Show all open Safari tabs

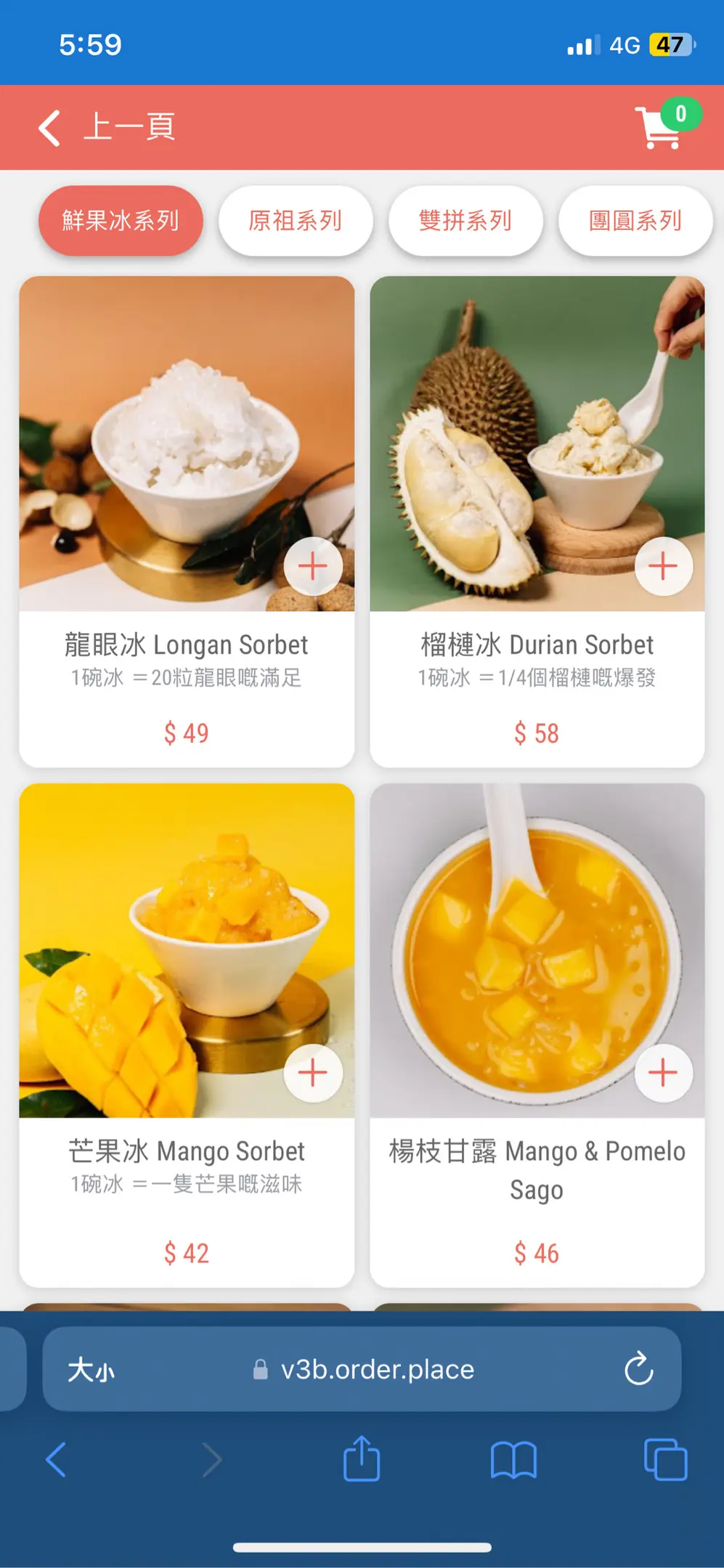pyautogui.click(x=665, y=1460)
